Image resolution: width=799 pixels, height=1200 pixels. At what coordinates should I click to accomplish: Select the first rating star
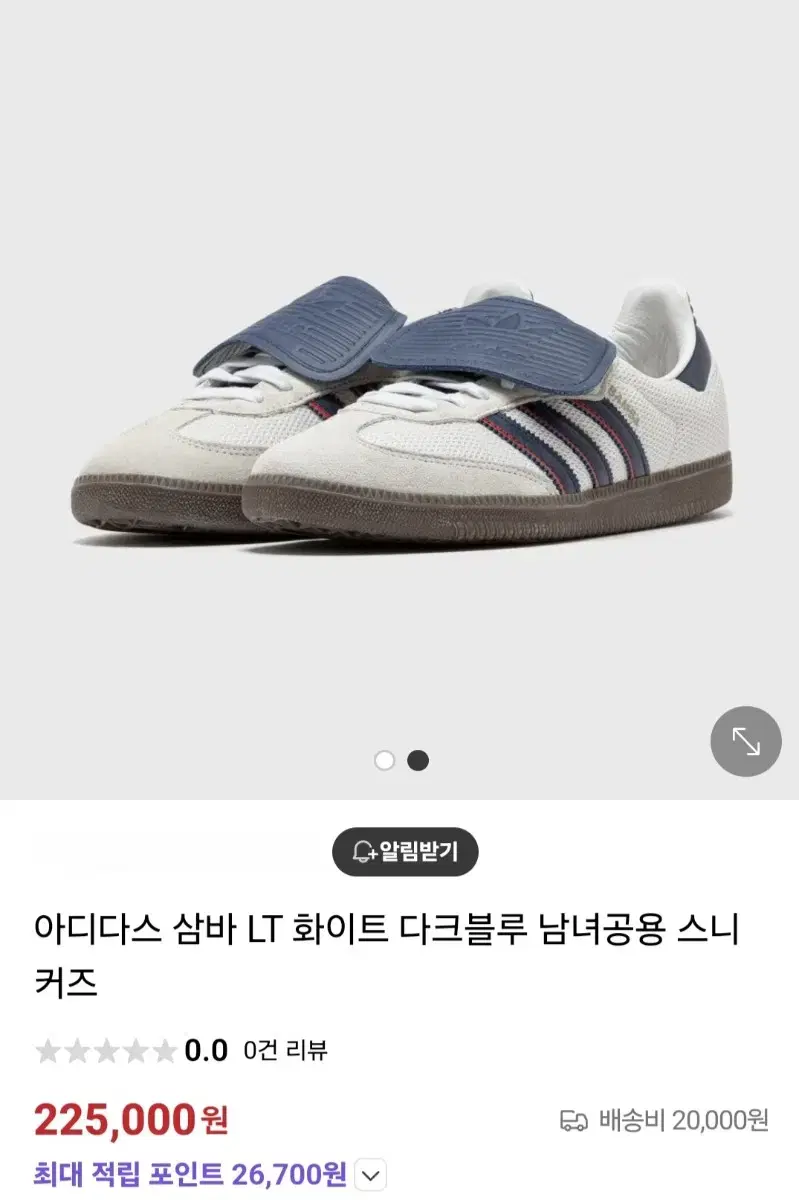point(50,1052)
